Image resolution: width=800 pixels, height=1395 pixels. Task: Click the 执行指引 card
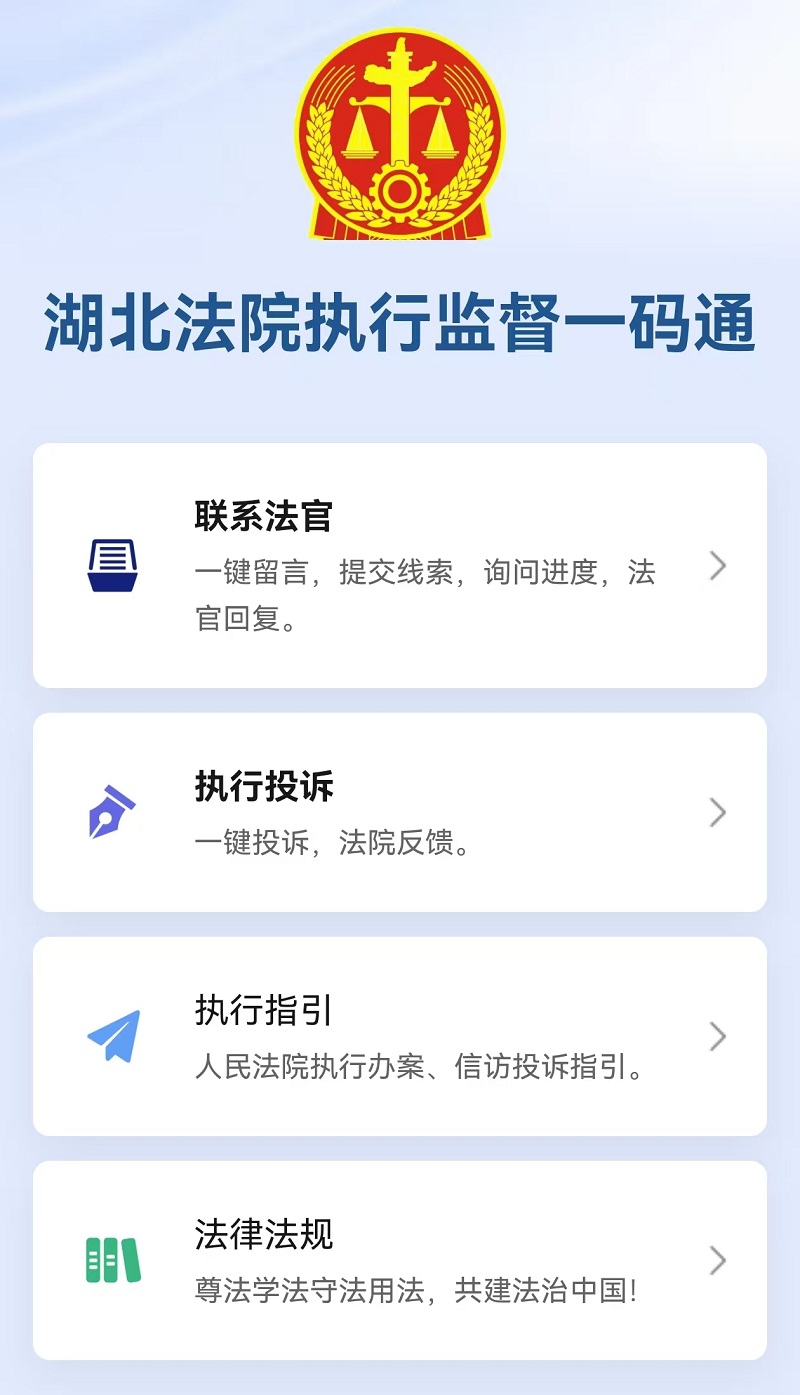click(400, 1035)
